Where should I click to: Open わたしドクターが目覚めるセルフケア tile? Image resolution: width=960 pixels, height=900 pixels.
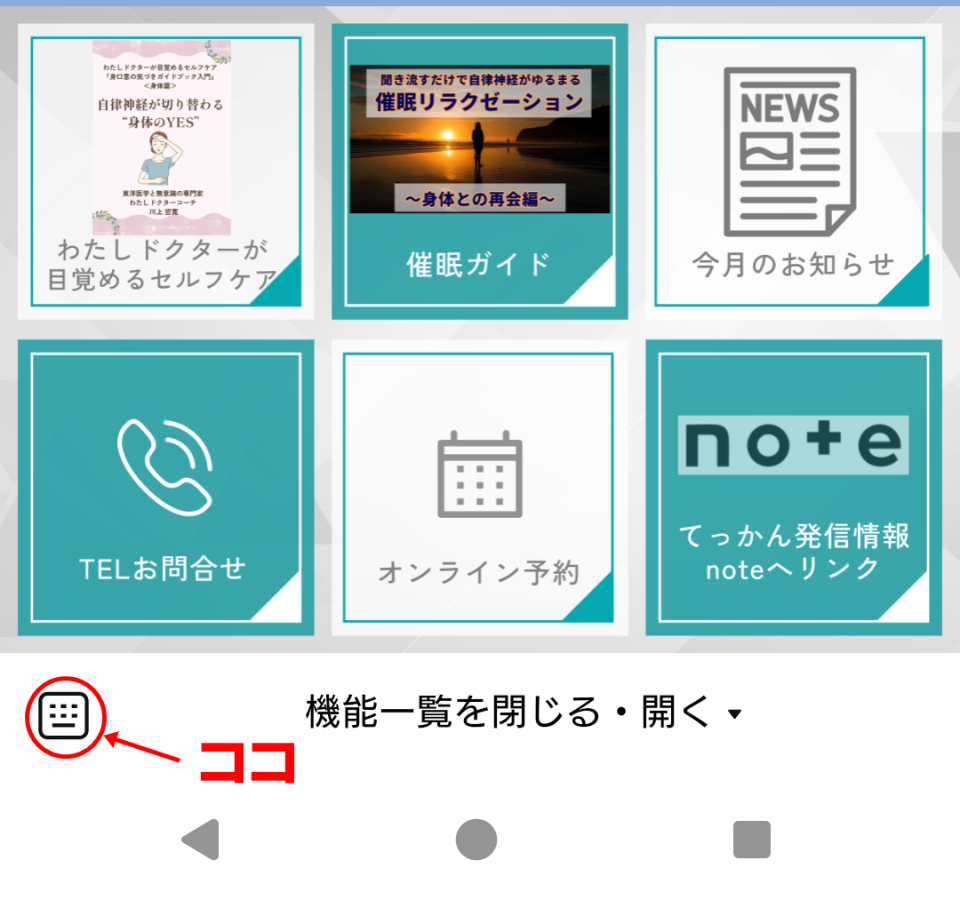tap(166, 171)
